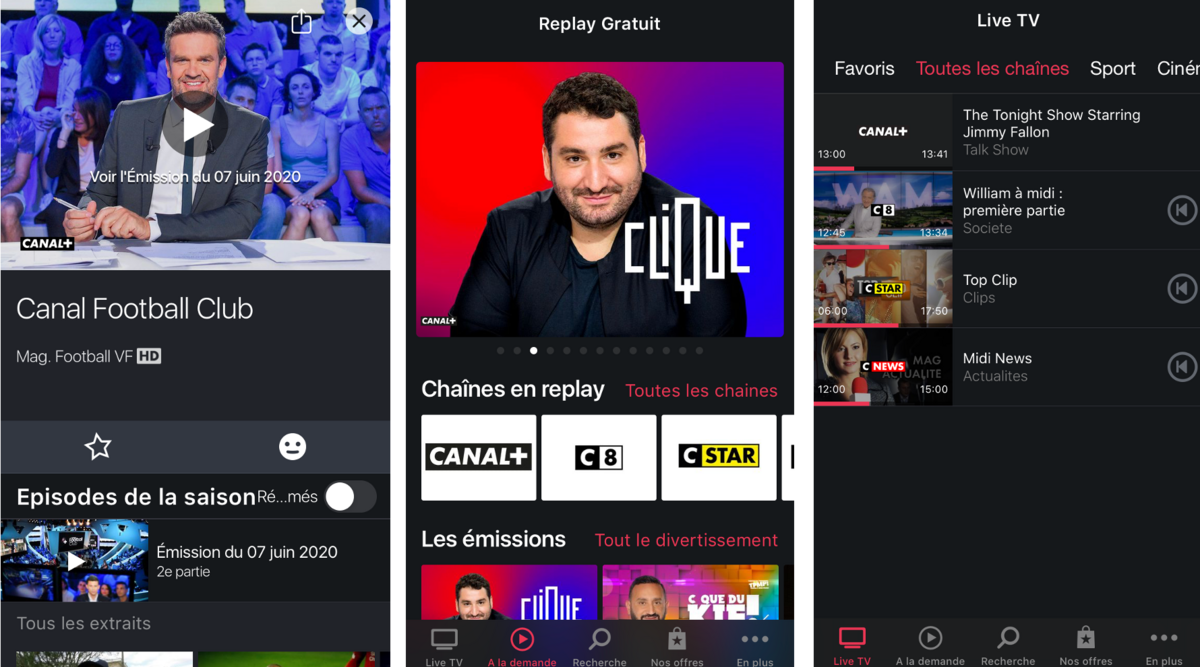Restart William à midi from the beginning
The width and height of the screenshot is (1200, 667).
[x=1182, y=210]
